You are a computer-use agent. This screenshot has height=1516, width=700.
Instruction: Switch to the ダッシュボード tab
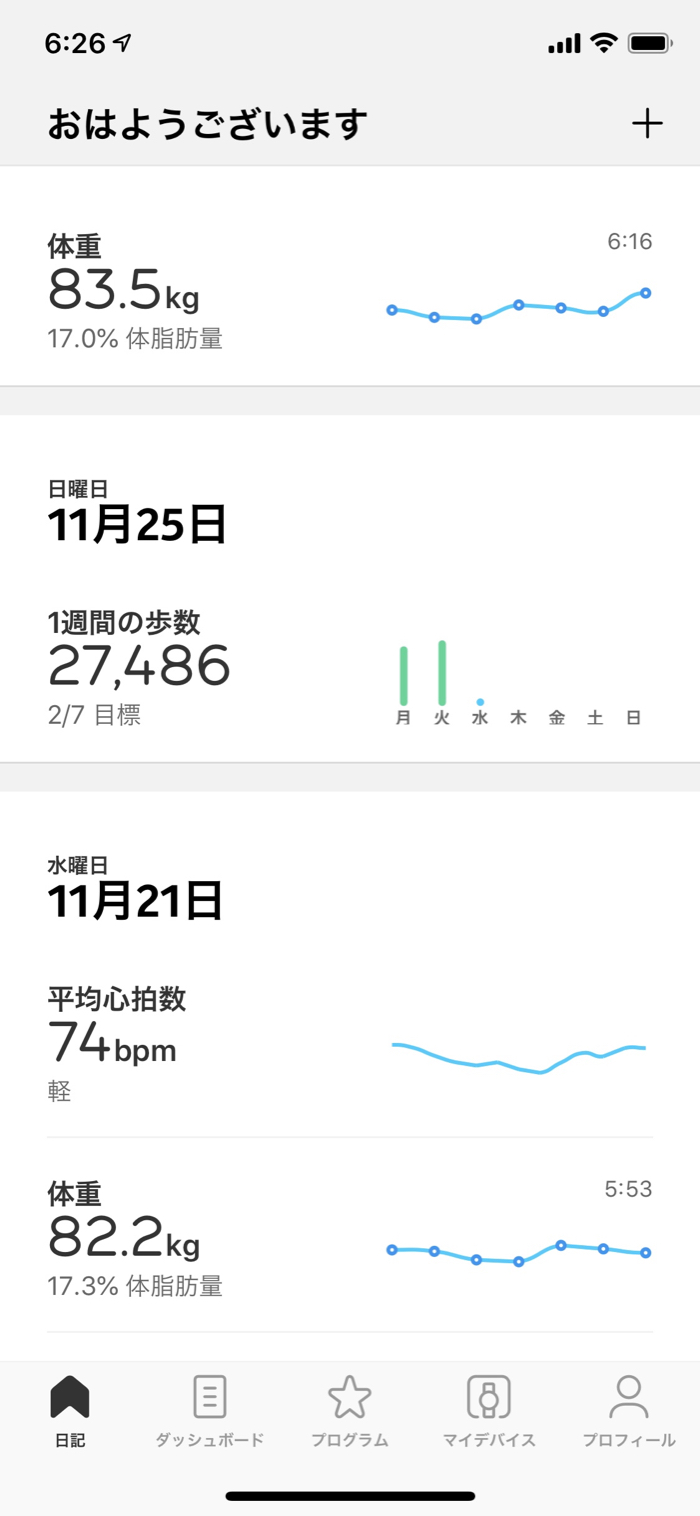pyautogui.click(x=210, y=1412)
